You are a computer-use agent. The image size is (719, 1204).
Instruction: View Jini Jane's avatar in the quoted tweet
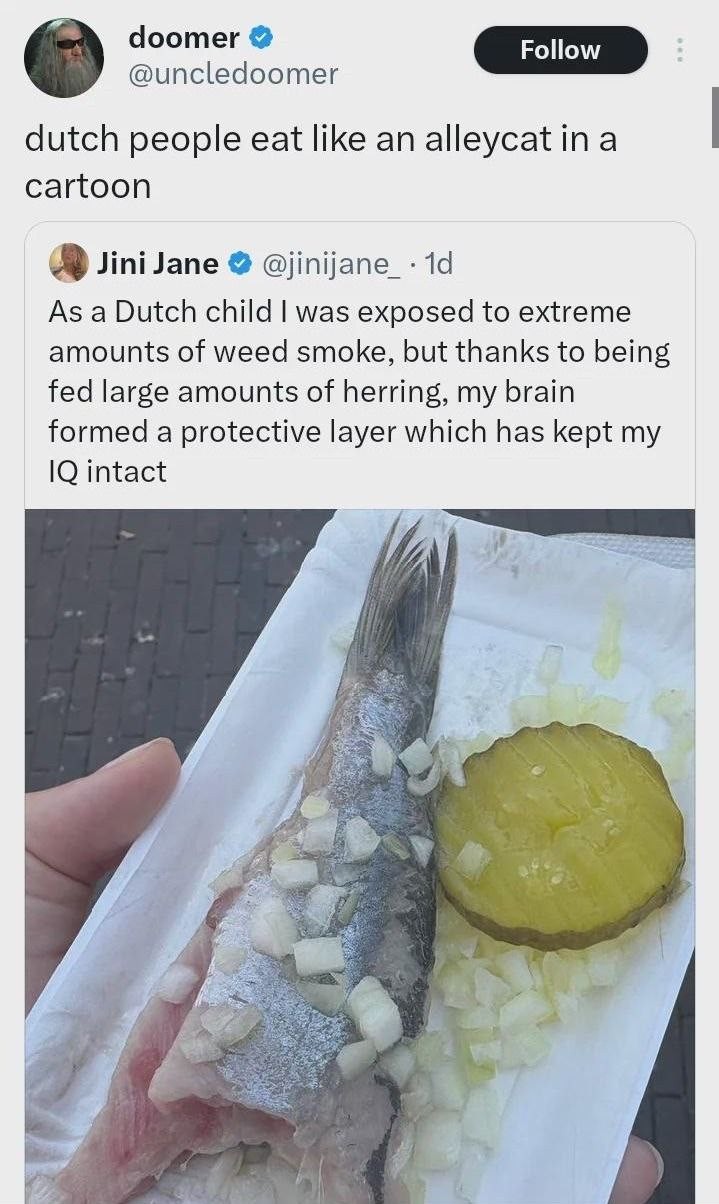[x=69, y=263]
